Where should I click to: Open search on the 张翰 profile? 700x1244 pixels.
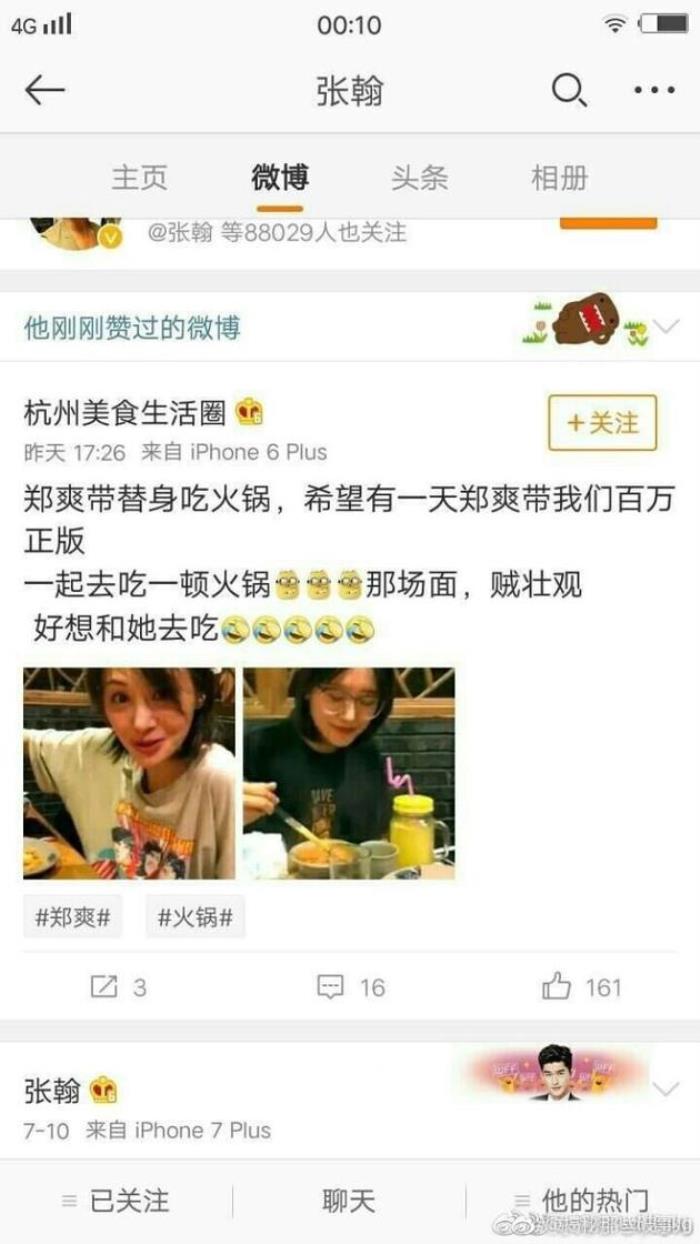(x=568, y=90)
